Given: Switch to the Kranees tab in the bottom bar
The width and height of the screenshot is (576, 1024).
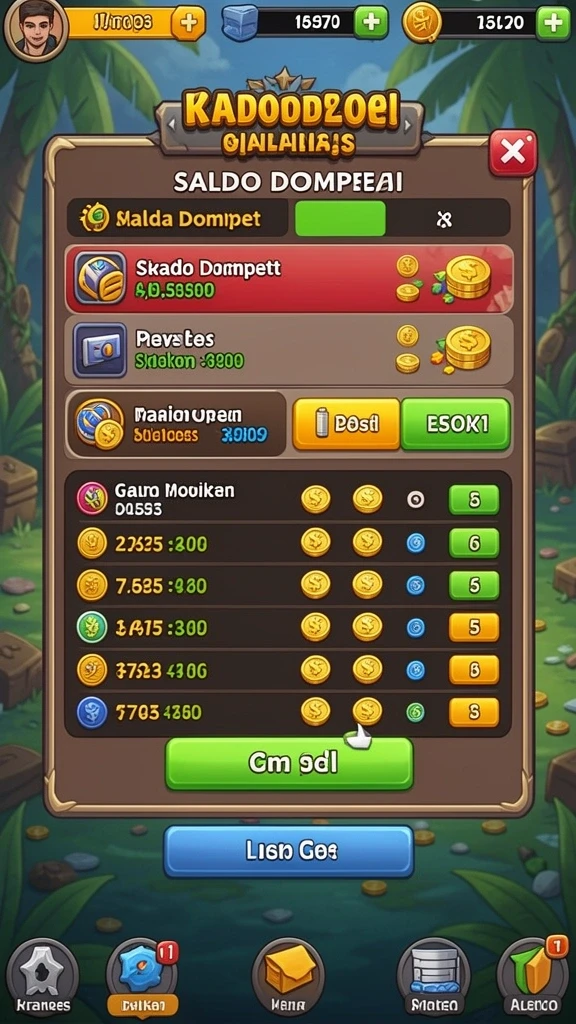Looking at the screenshot, I should pyautogui.click(x=42, y=977).
